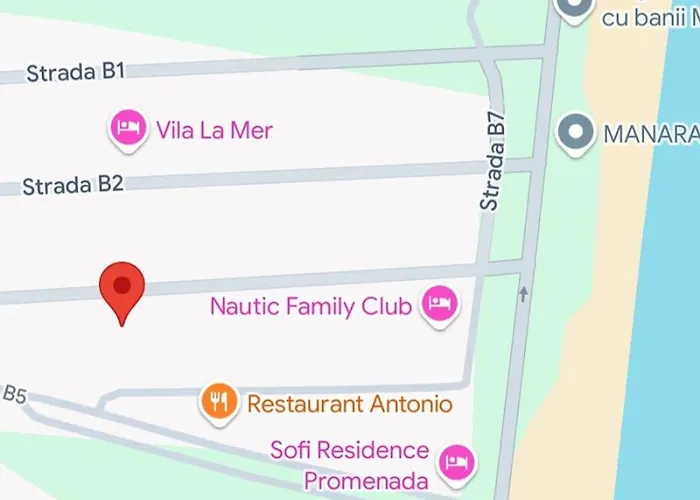Open the Restaurant Antonio place marker

[218, 402]
